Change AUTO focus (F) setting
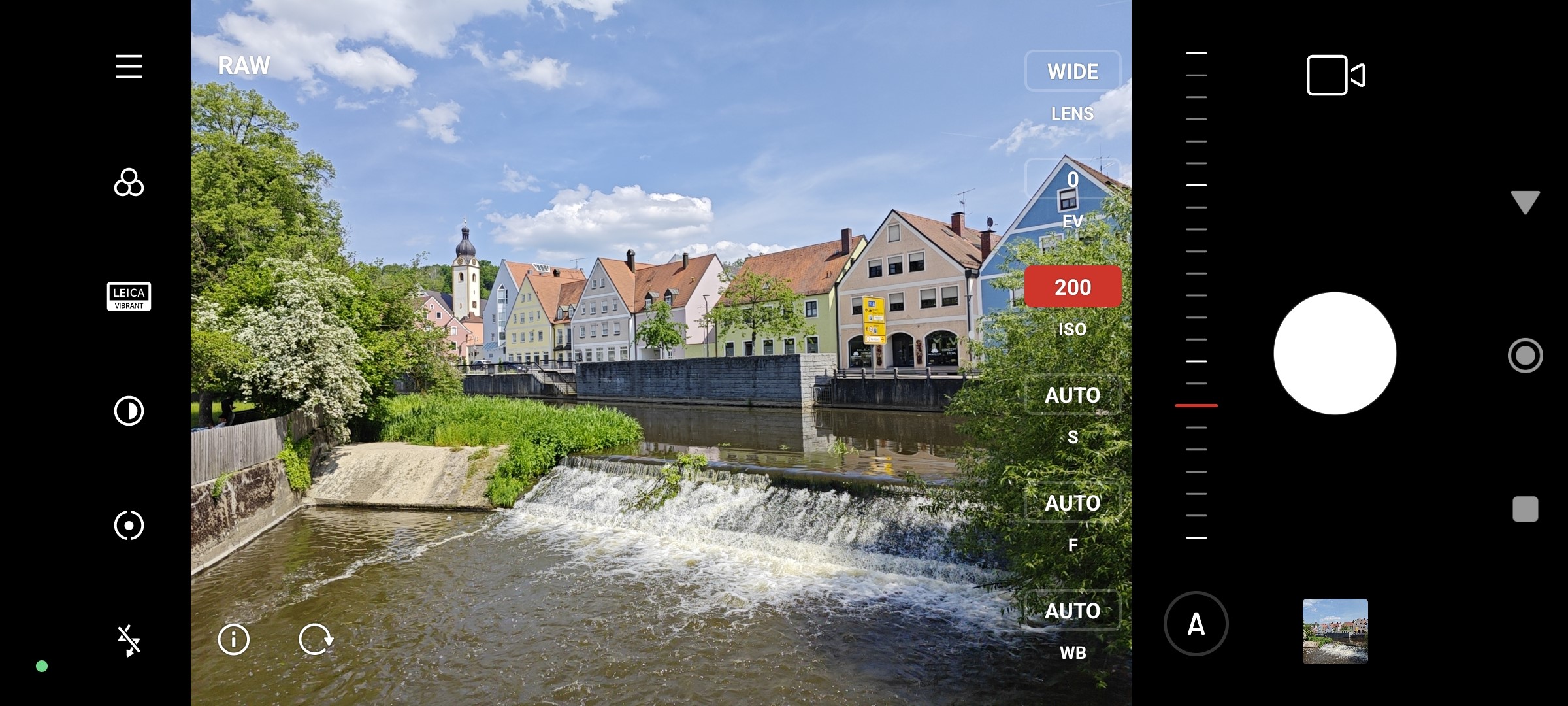Image resolution: width=1568 pixels, height=706 pixels. coord(1072,503)
